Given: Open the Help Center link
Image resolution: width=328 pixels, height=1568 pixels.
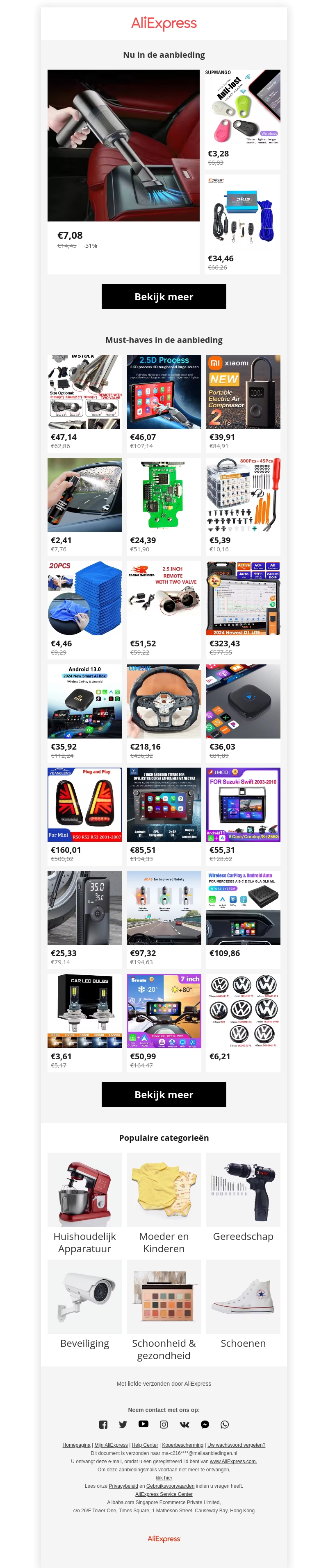Looking at the screenshot, I should click(x=144, y=1445).
